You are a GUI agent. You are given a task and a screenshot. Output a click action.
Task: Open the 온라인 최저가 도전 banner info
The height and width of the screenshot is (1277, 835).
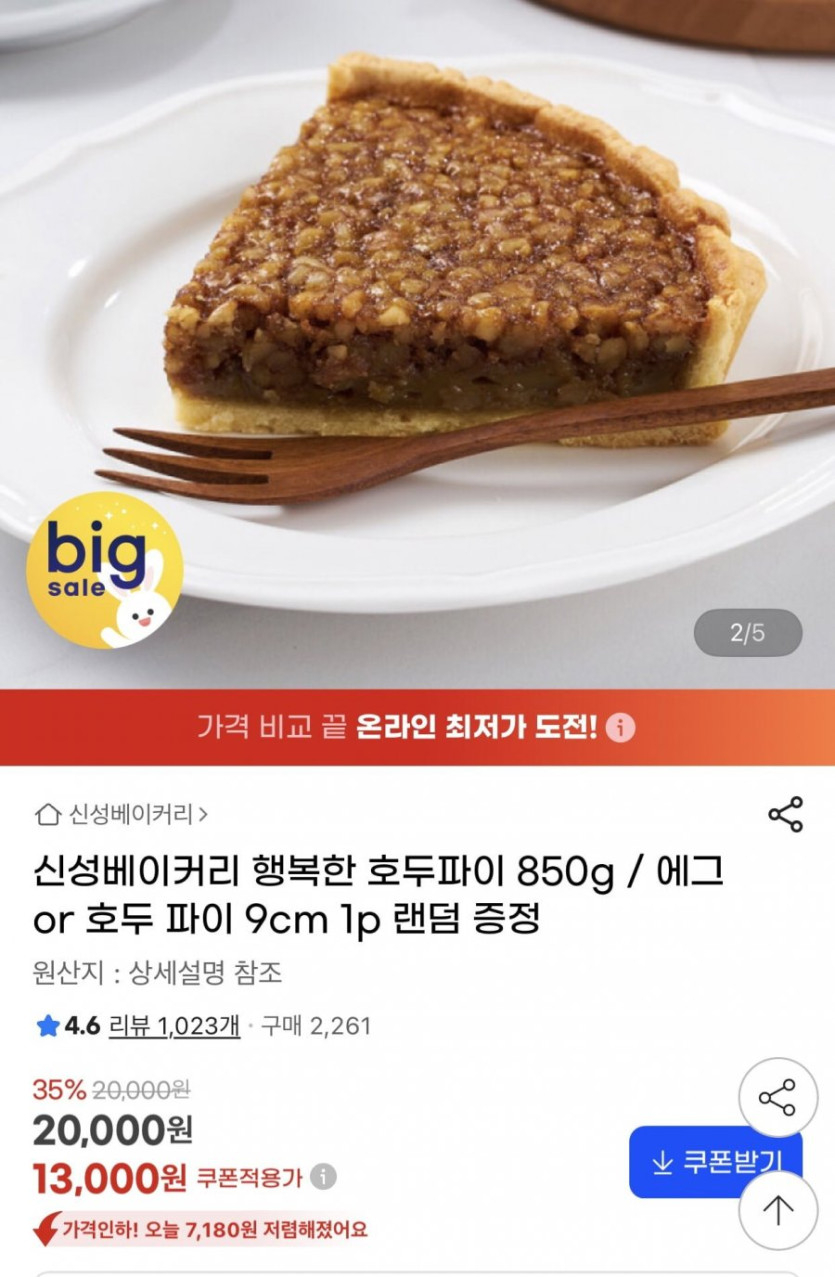pyautogui.click(x=621, y=727)
